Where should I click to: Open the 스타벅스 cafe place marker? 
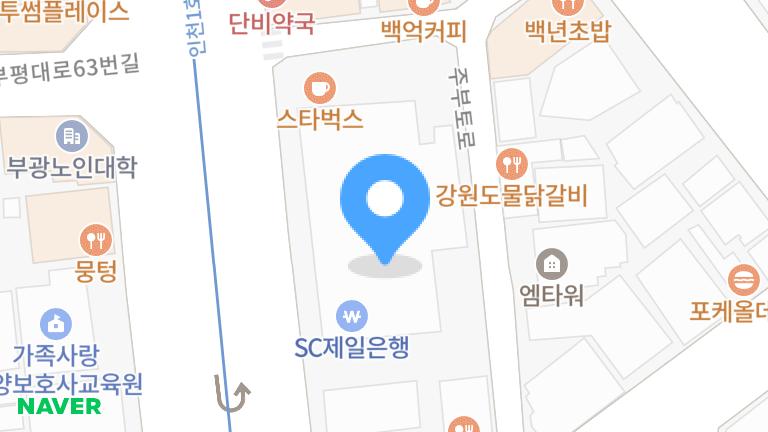click(319, 89)
